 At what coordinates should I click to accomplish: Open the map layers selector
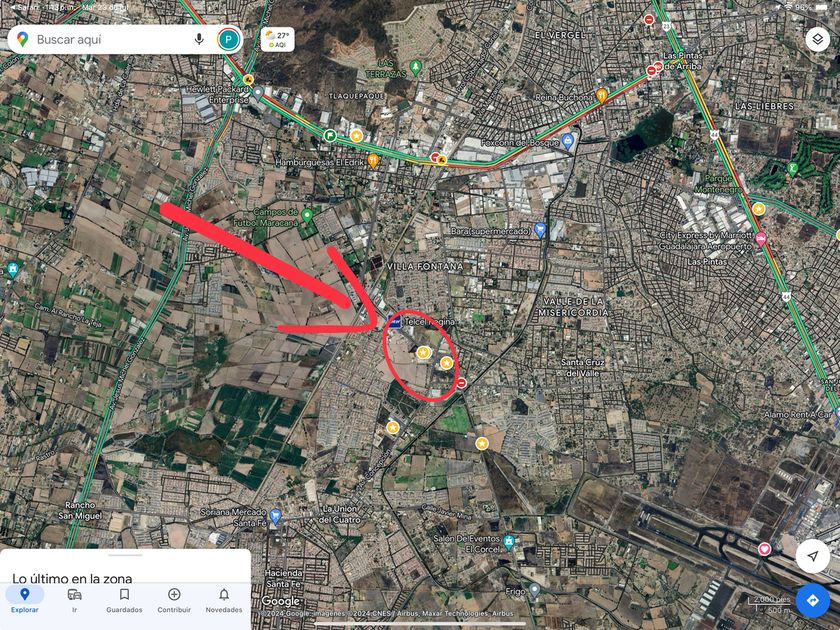(816, 39)
